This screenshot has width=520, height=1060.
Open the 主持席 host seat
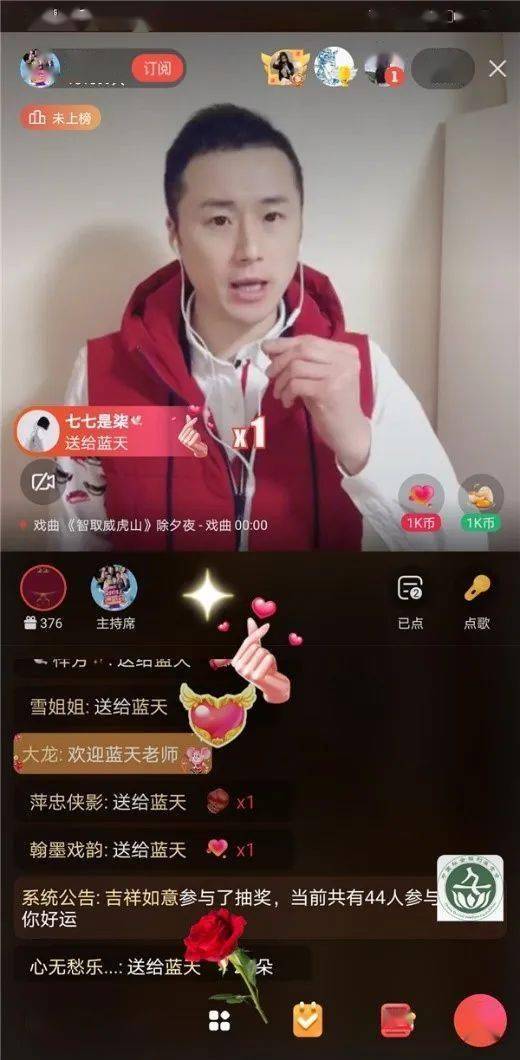point(114,598)
